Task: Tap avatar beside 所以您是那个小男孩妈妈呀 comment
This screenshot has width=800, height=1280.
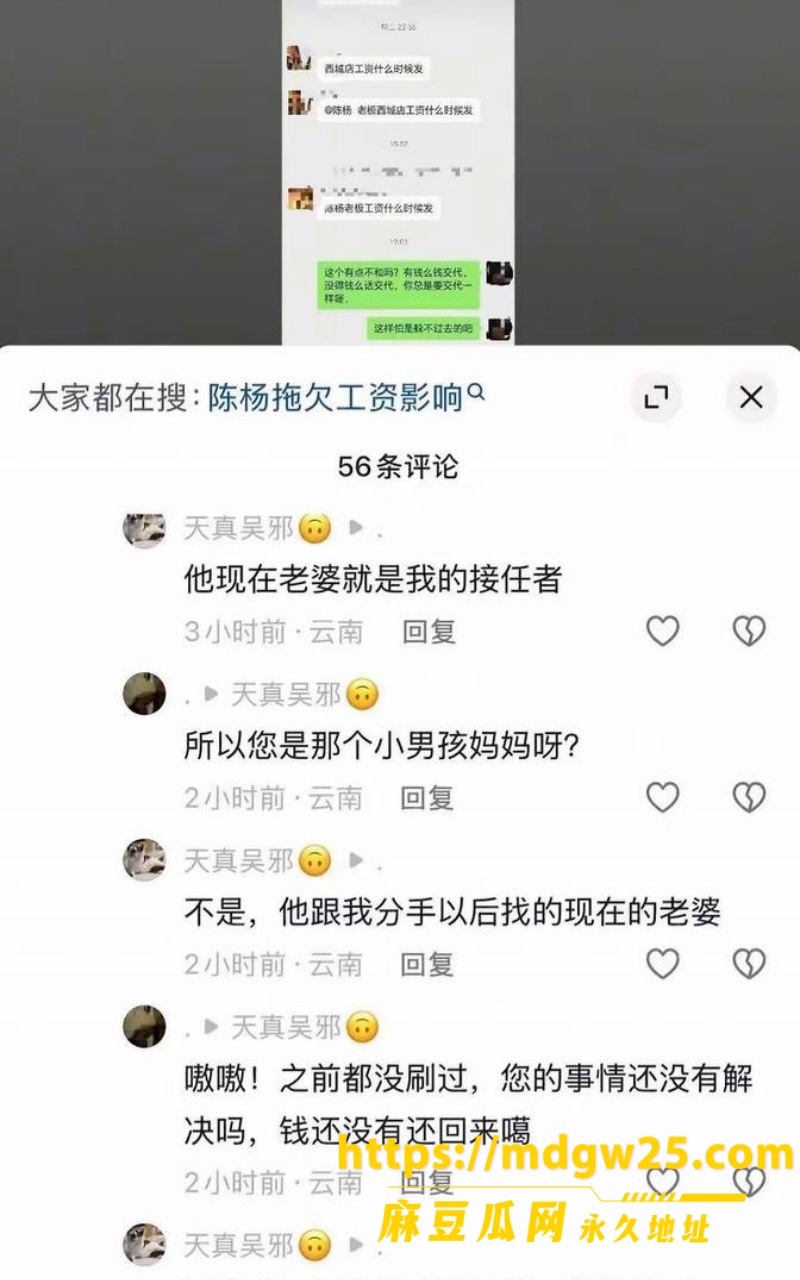Action: coord(144,693)
